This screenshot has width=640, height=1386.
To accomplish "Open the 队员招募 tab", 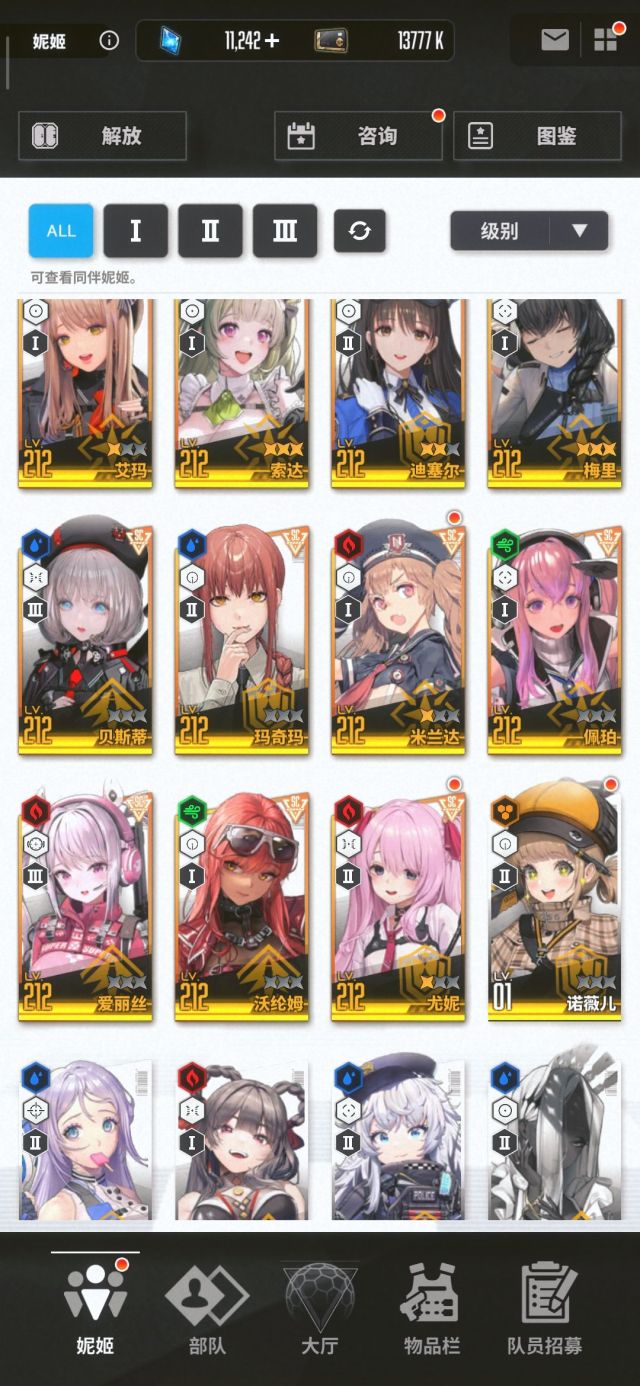I will point(544,1308).
